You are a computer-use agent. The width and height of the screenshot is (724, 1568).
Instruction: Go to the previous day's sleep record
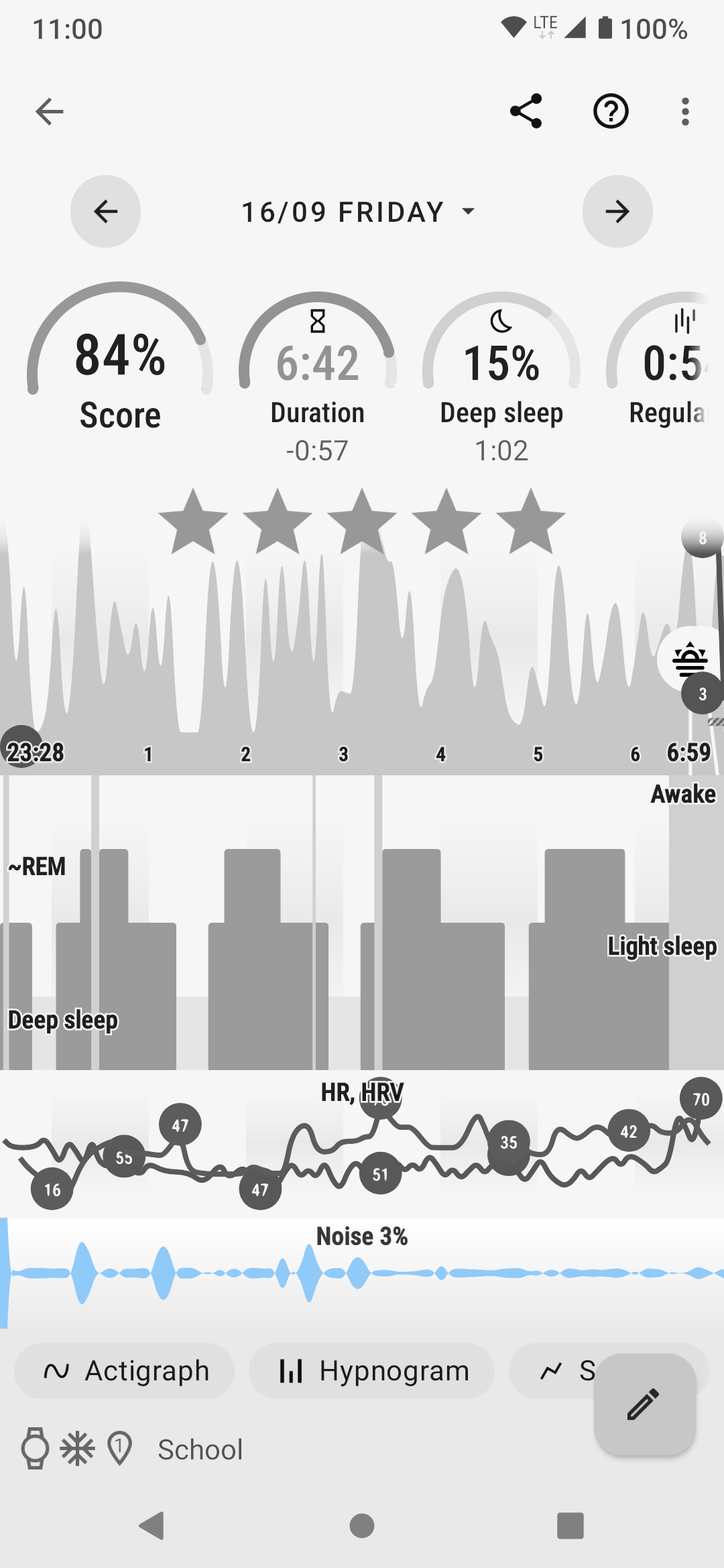105,212
